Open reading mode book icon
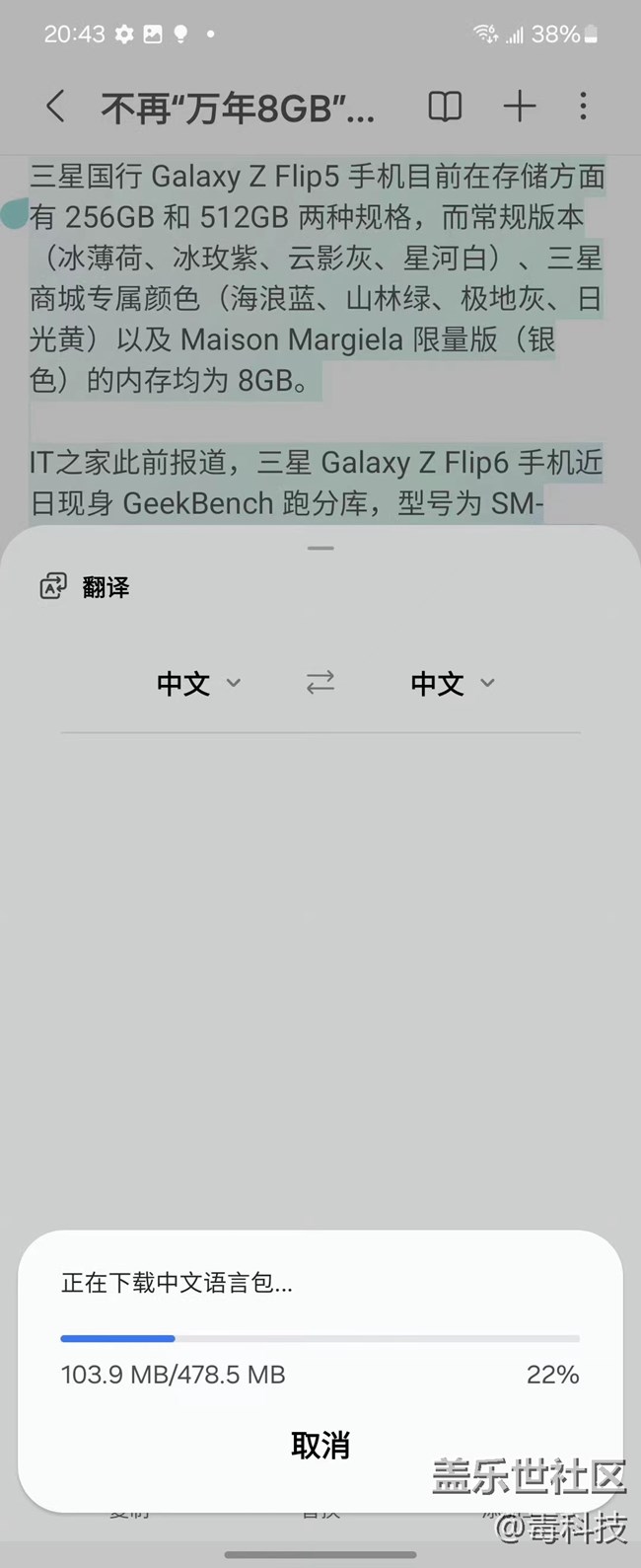The width and height of the screenshot is (641, 1568). 445,107
